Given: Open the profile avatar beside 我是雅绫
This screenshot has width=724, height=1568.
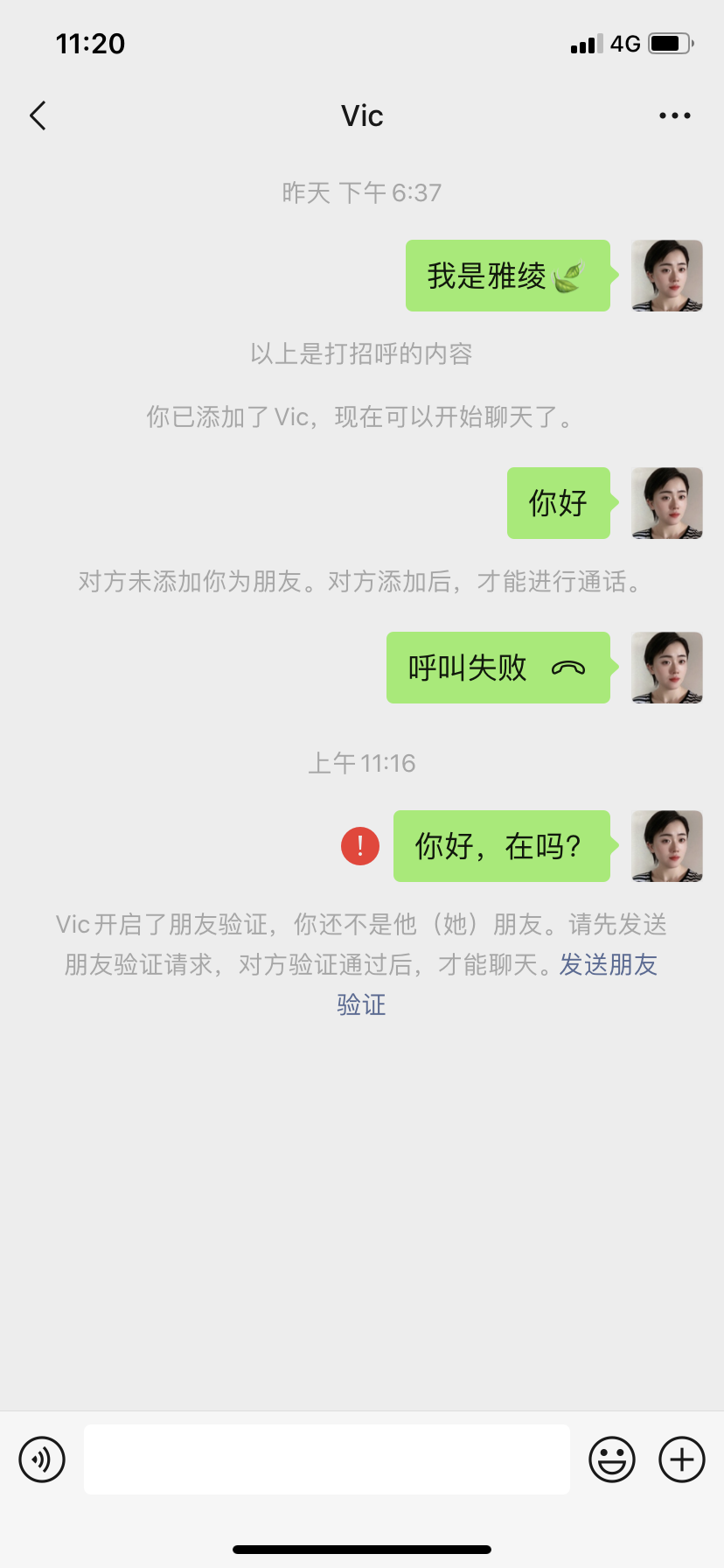Looking at the screenshot, I should 667,276.
